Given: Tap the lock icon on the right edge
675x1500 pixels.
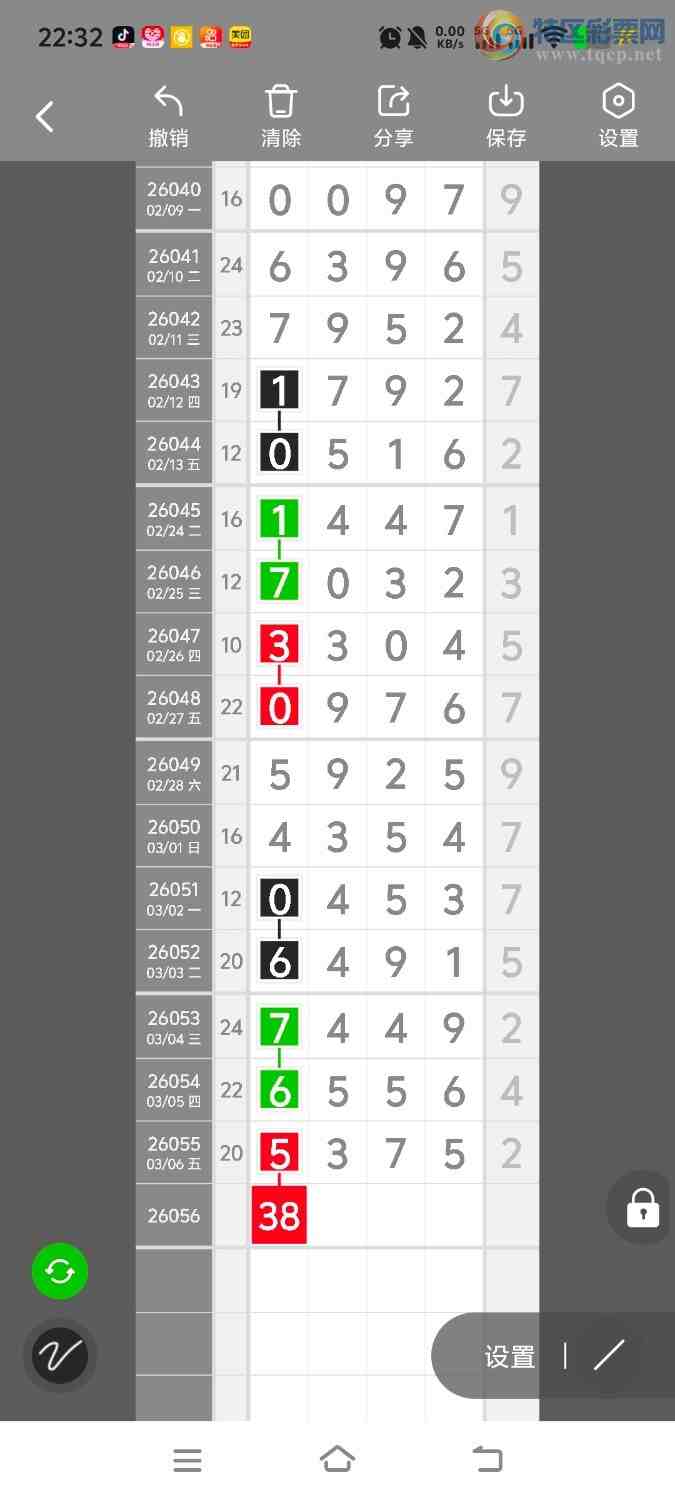Looking at the screenshot, I should point(642,1208).
